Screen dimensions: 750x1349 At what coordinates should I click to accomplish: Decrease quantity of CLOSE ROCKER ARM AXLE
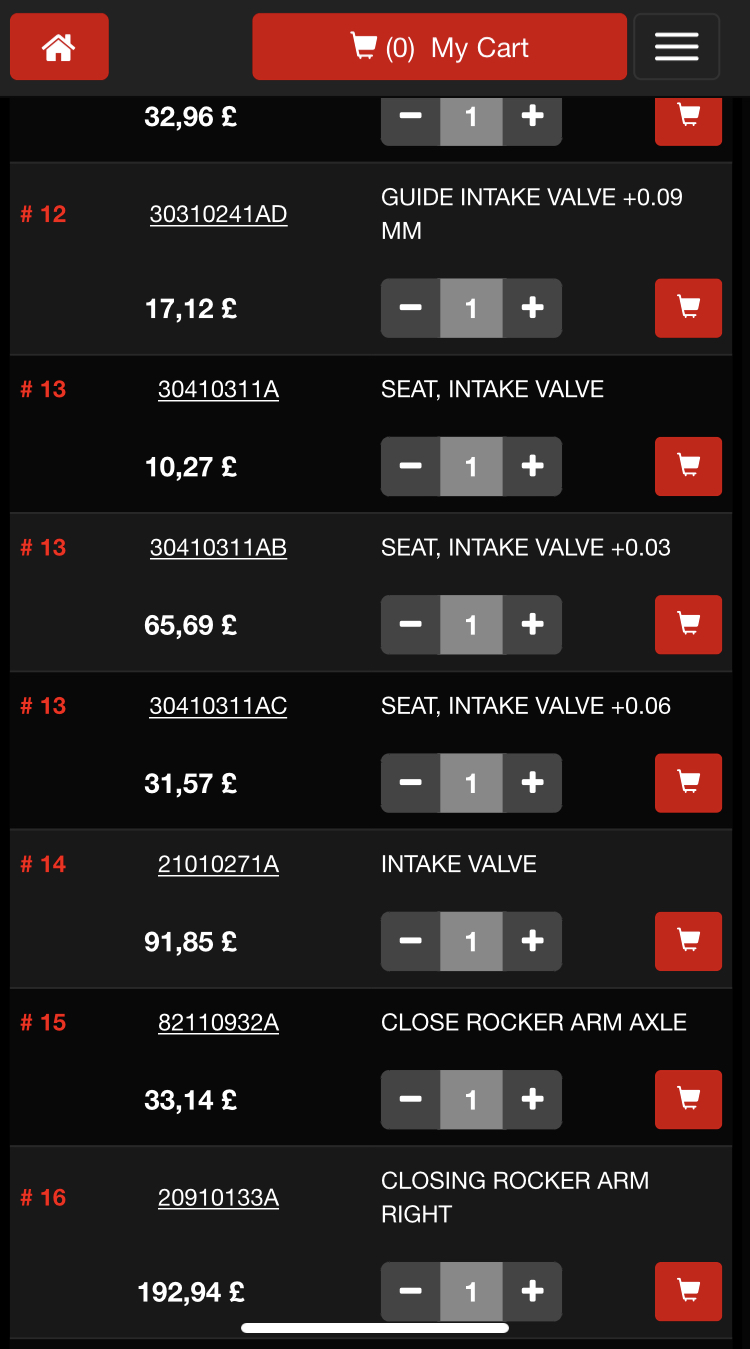click(410, 1100)
